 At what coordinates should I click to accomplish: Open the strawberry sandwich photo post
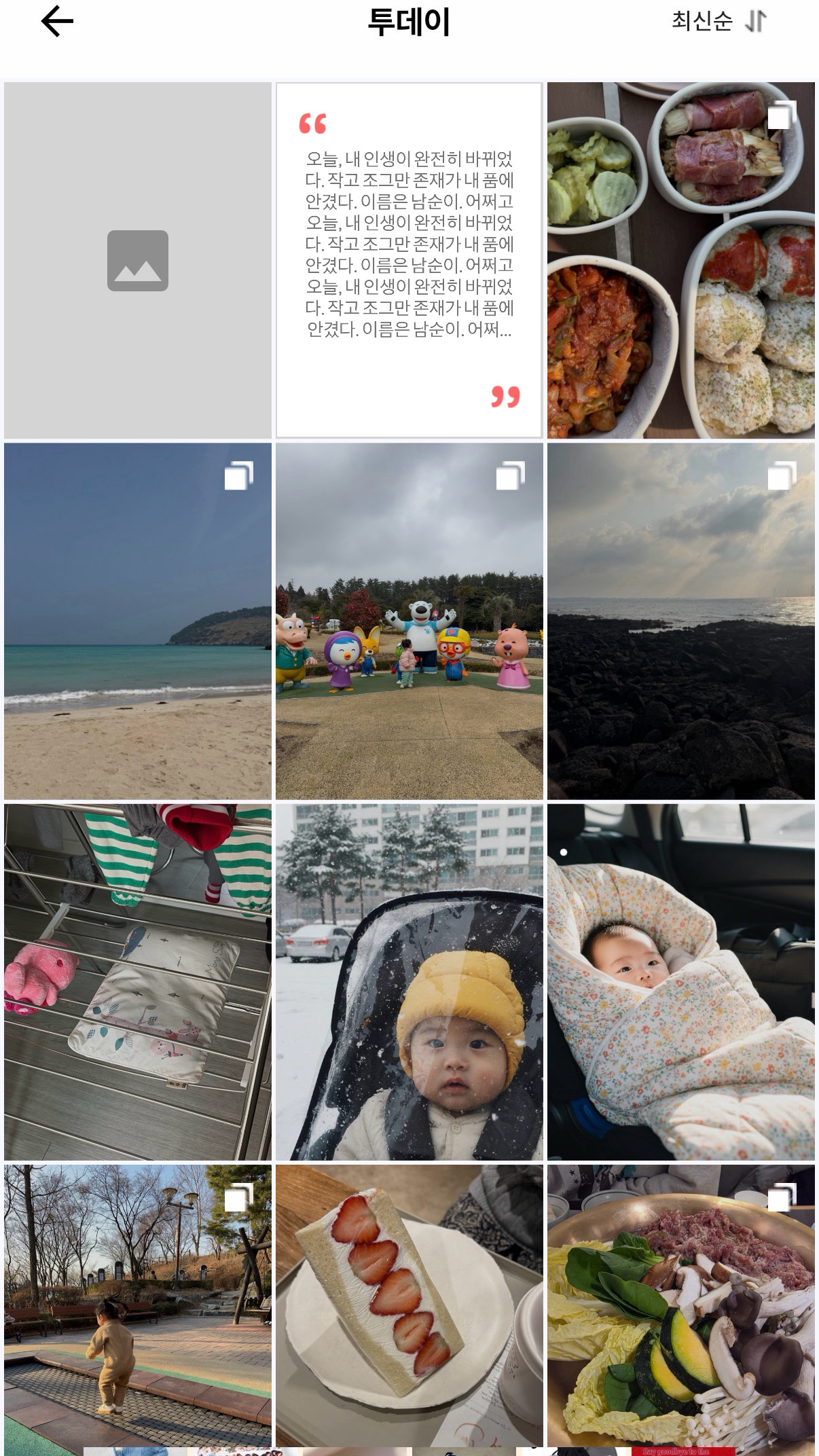pyautogui.click(x=409, y=1307)
